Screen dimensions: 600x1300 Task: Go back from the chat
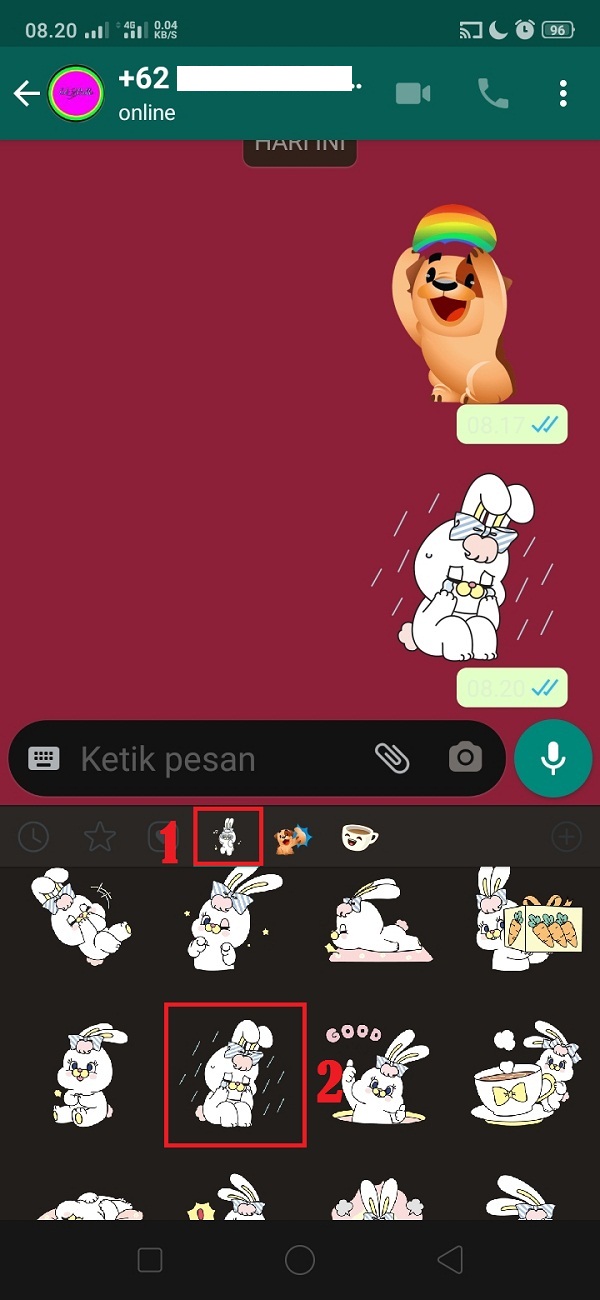pyautogui.click(x=26, y=94)
